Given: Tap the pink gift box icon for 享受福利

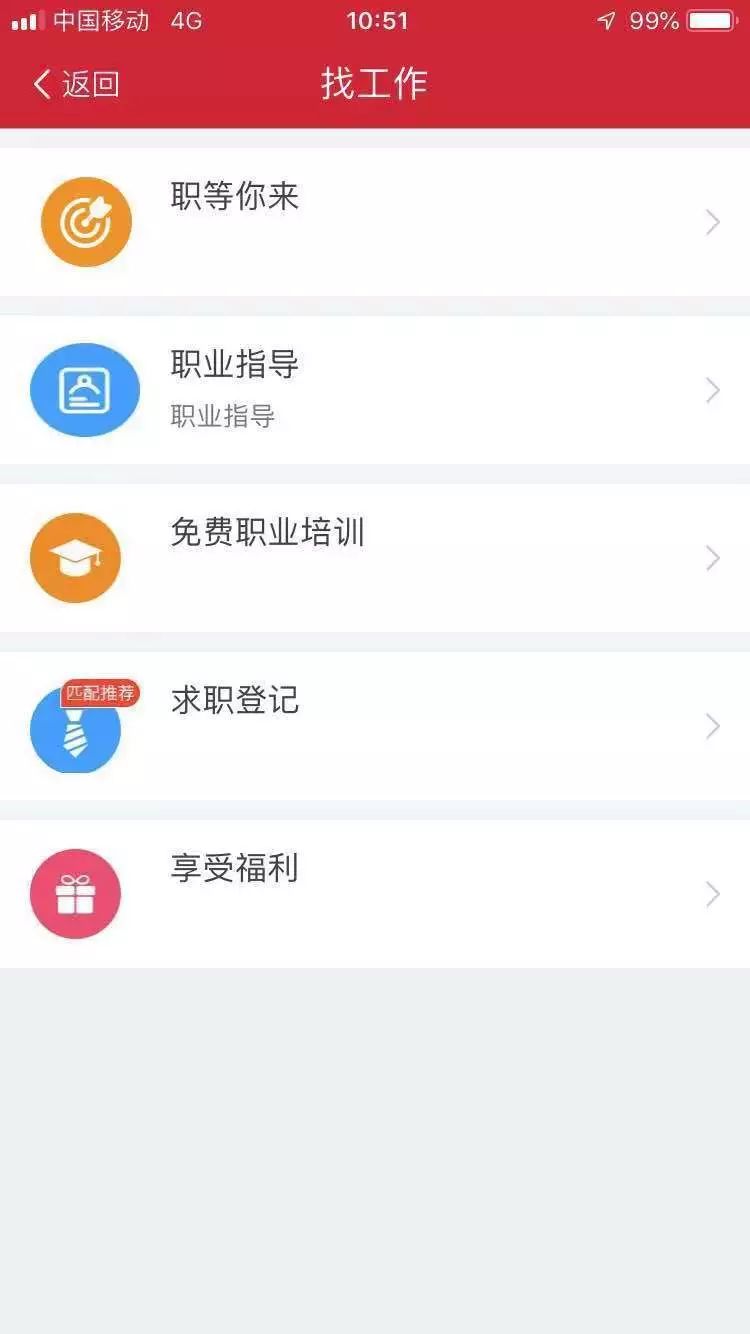Looking at the screenshot, I should coord(75,894).
